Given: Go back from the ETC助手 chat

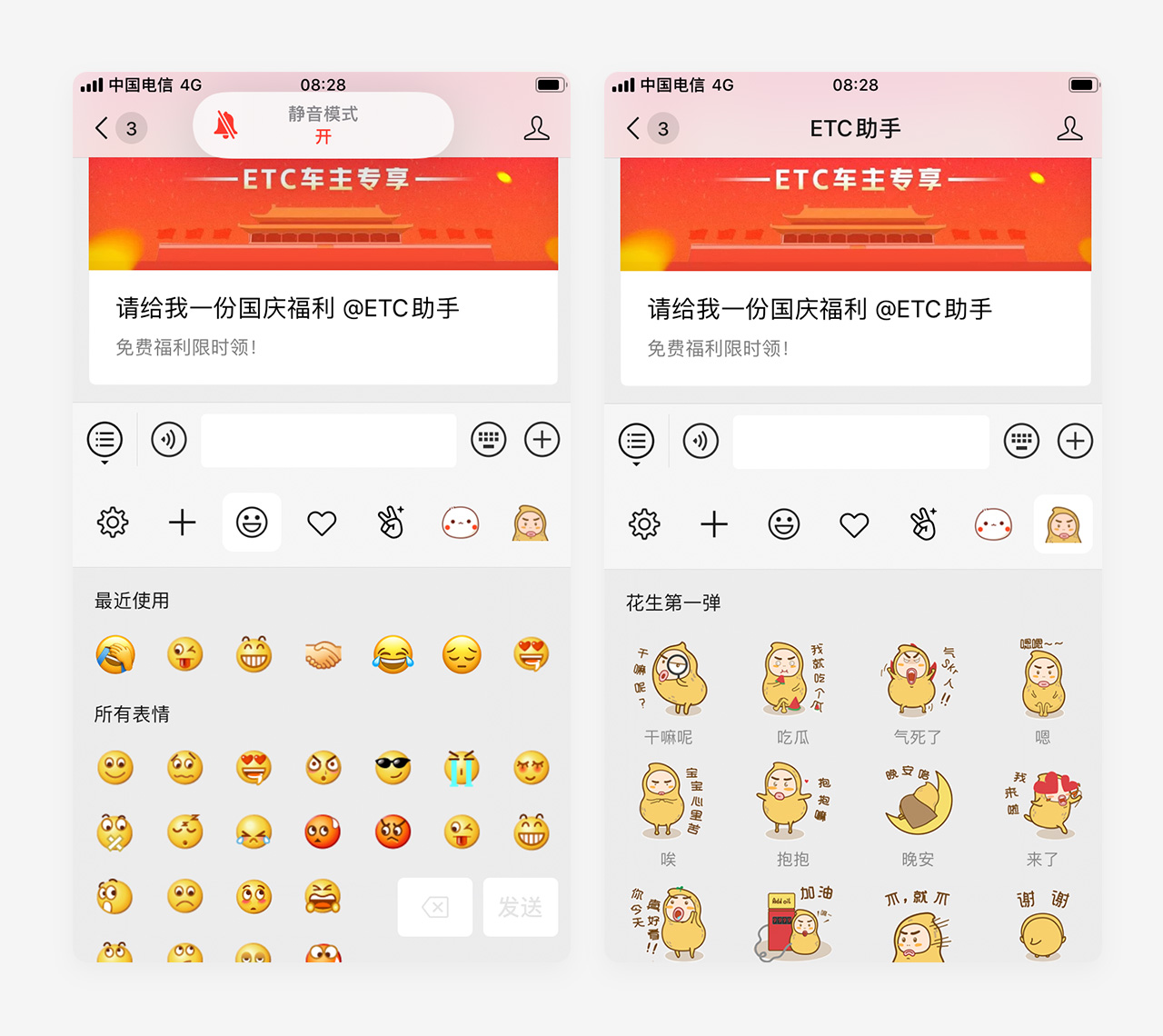Looking at the screenshot, I should 633,128.
